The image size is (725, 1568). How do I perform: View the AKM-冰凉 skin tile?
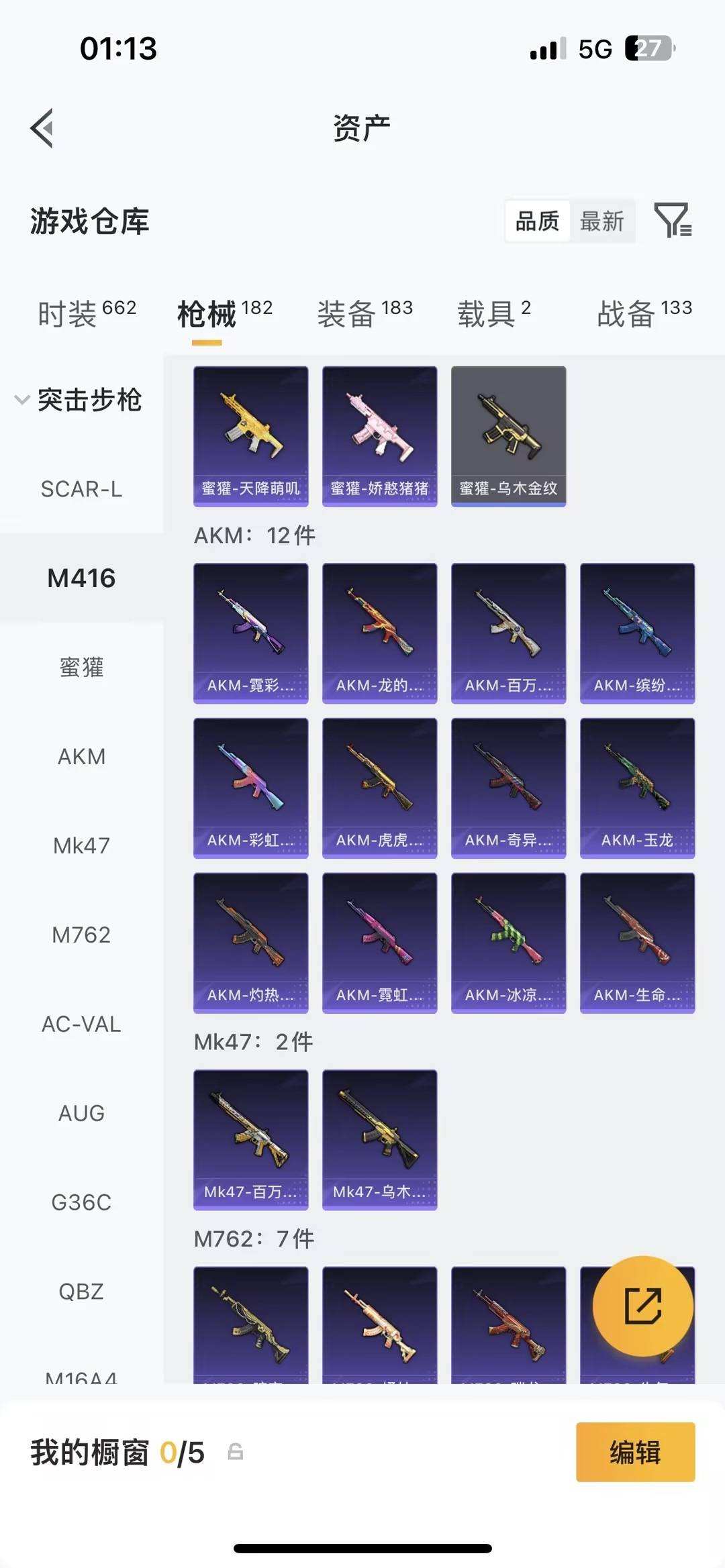pyautogui.click(x=508, y=942)
